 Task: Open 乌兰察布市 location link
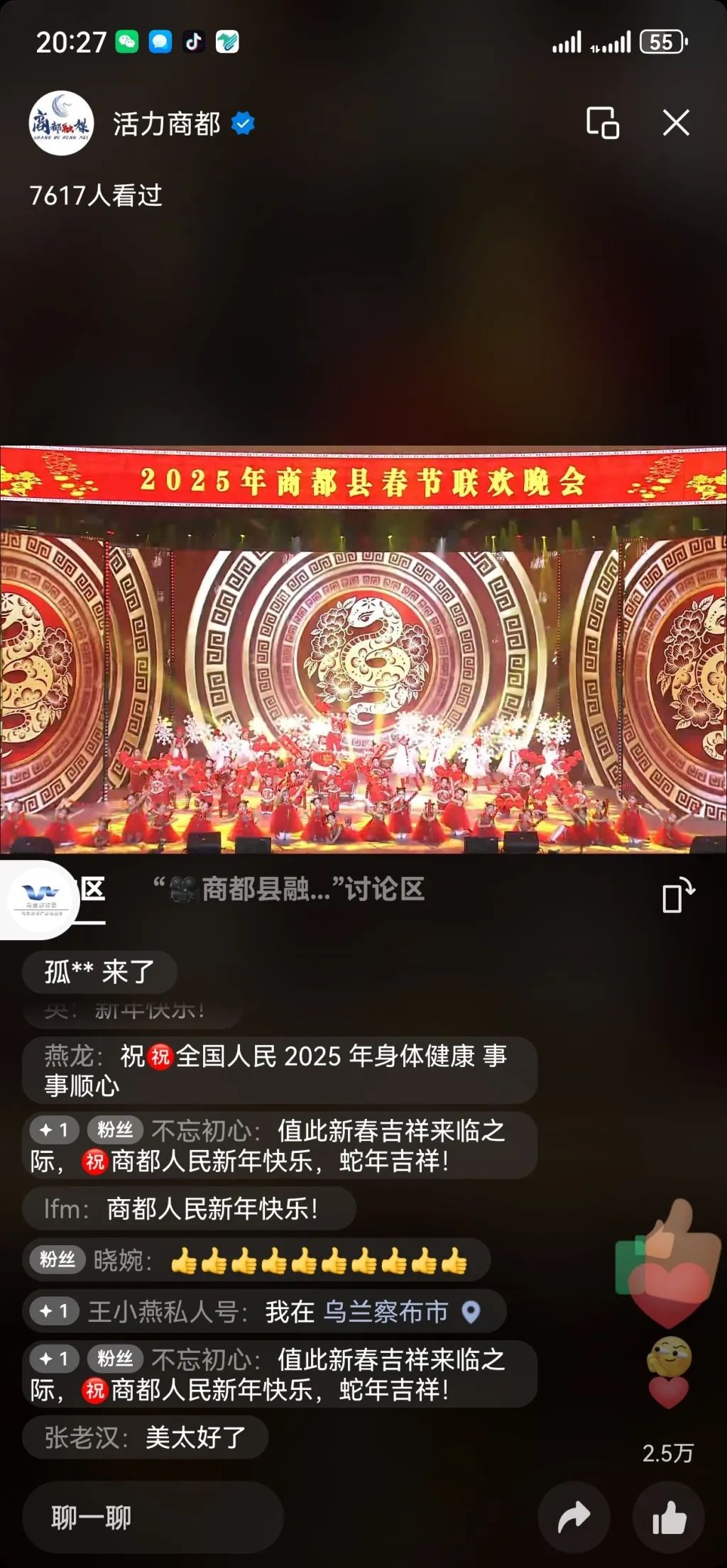pos(387,1312)
